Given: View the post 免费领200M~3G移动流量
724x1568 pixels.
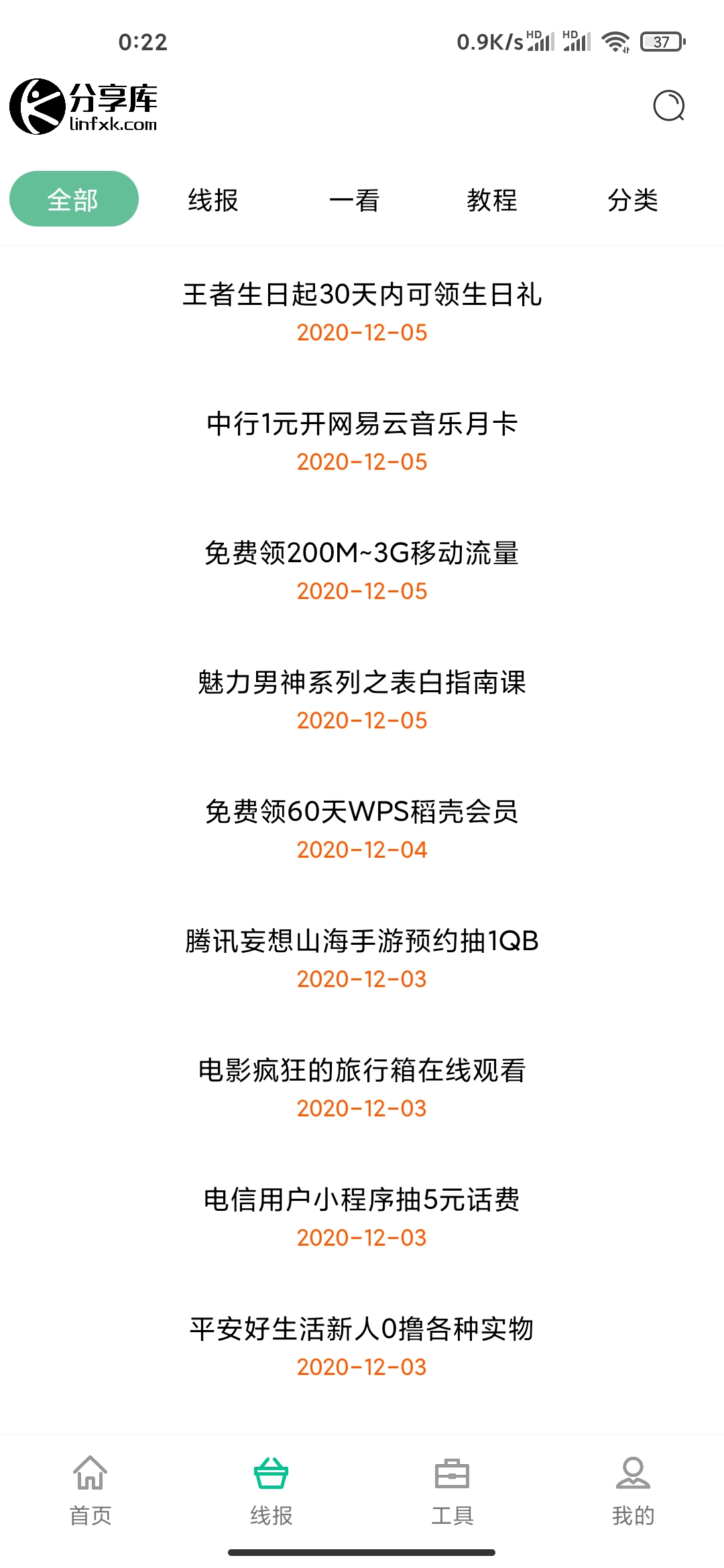Looking at the screenshot, I should click(362, 570).
